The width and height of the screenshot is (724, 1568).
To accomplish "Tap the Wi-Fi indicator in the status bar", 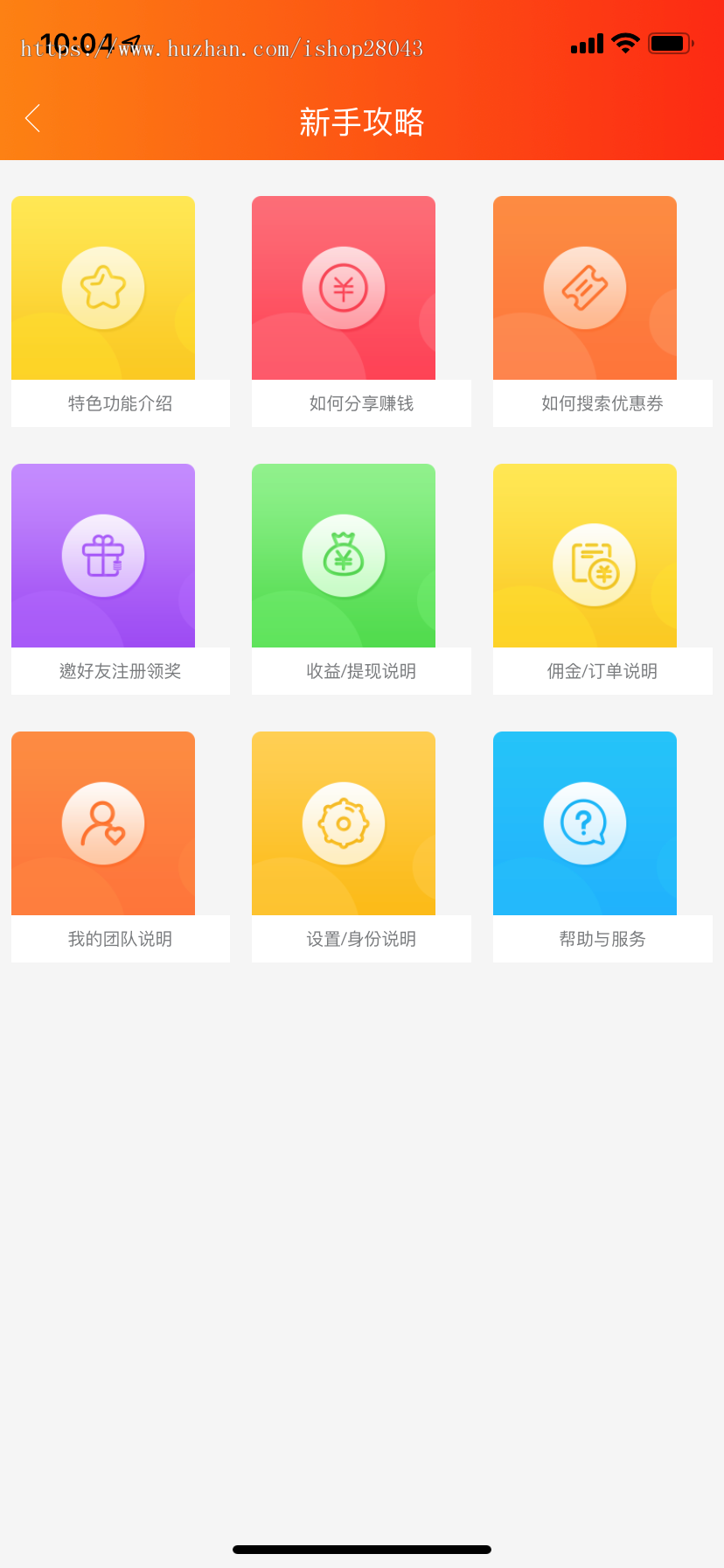I will pyautogui.click(x=624, y=42).
